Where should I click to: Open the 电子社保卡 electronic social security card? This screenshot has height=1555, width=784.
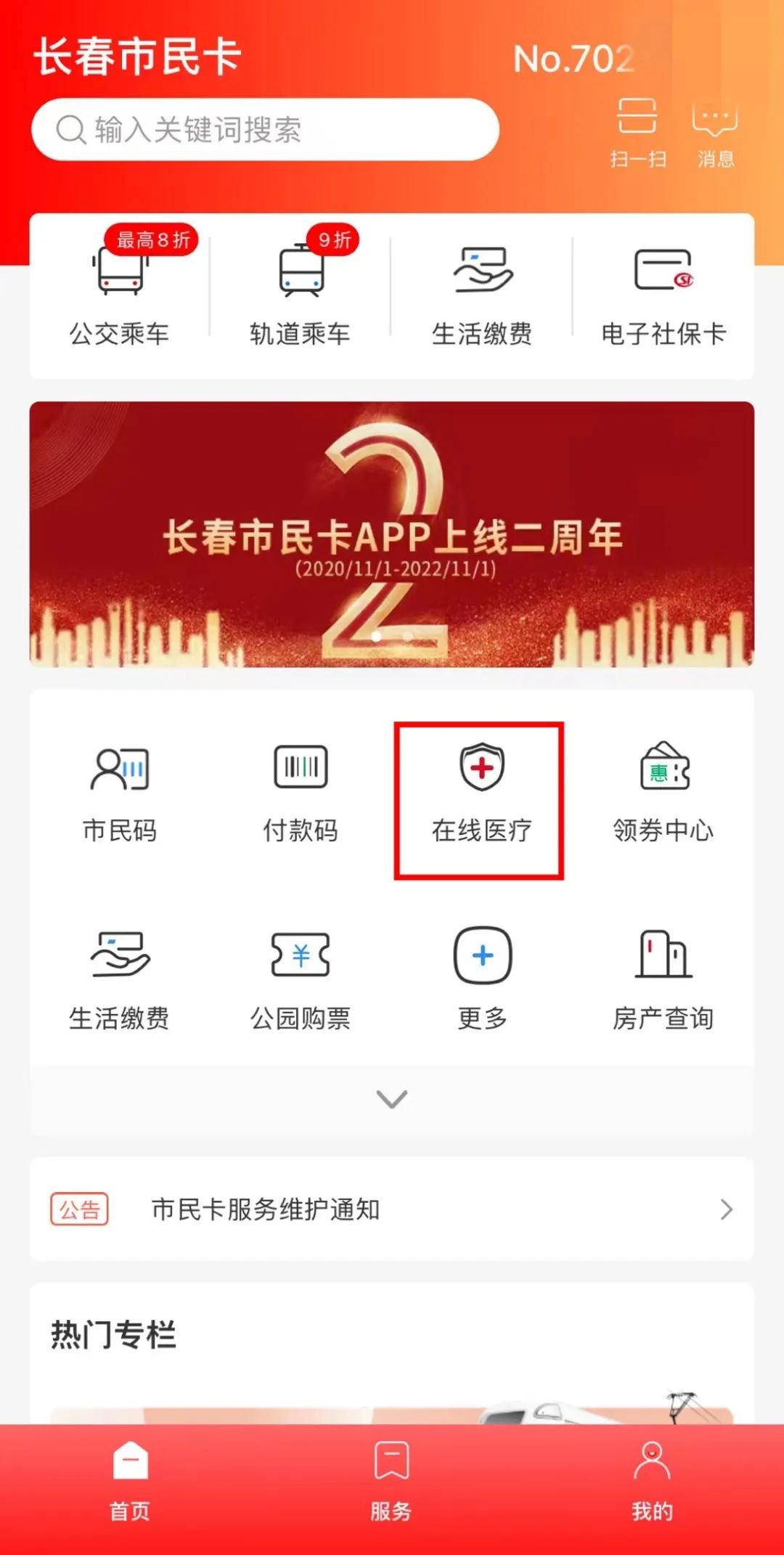(x=664, y=290)
